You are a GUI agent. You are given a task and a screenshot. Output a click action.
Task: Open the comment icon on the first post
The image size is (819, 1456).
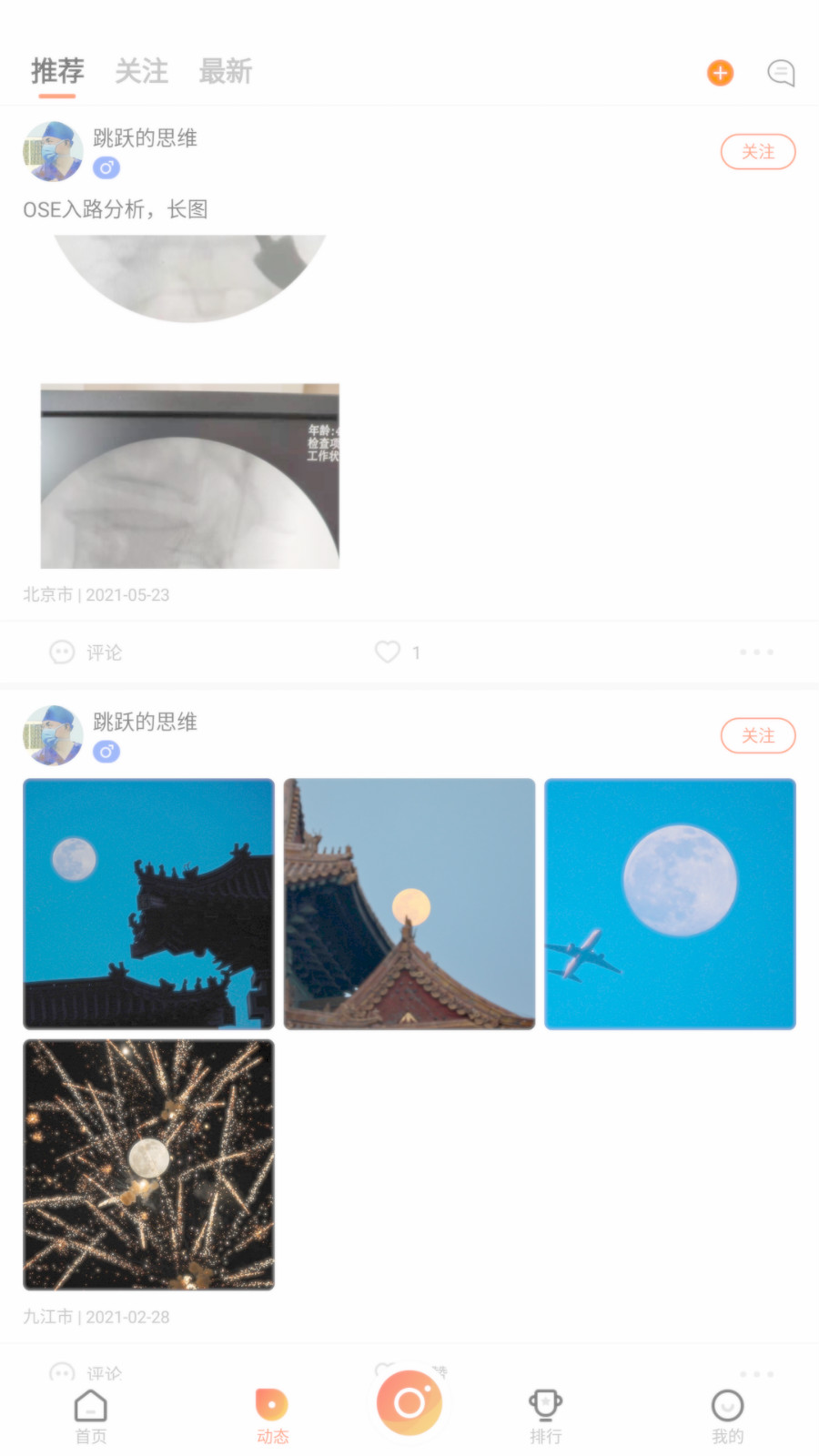pyautogui.click(x=62, y=652)
